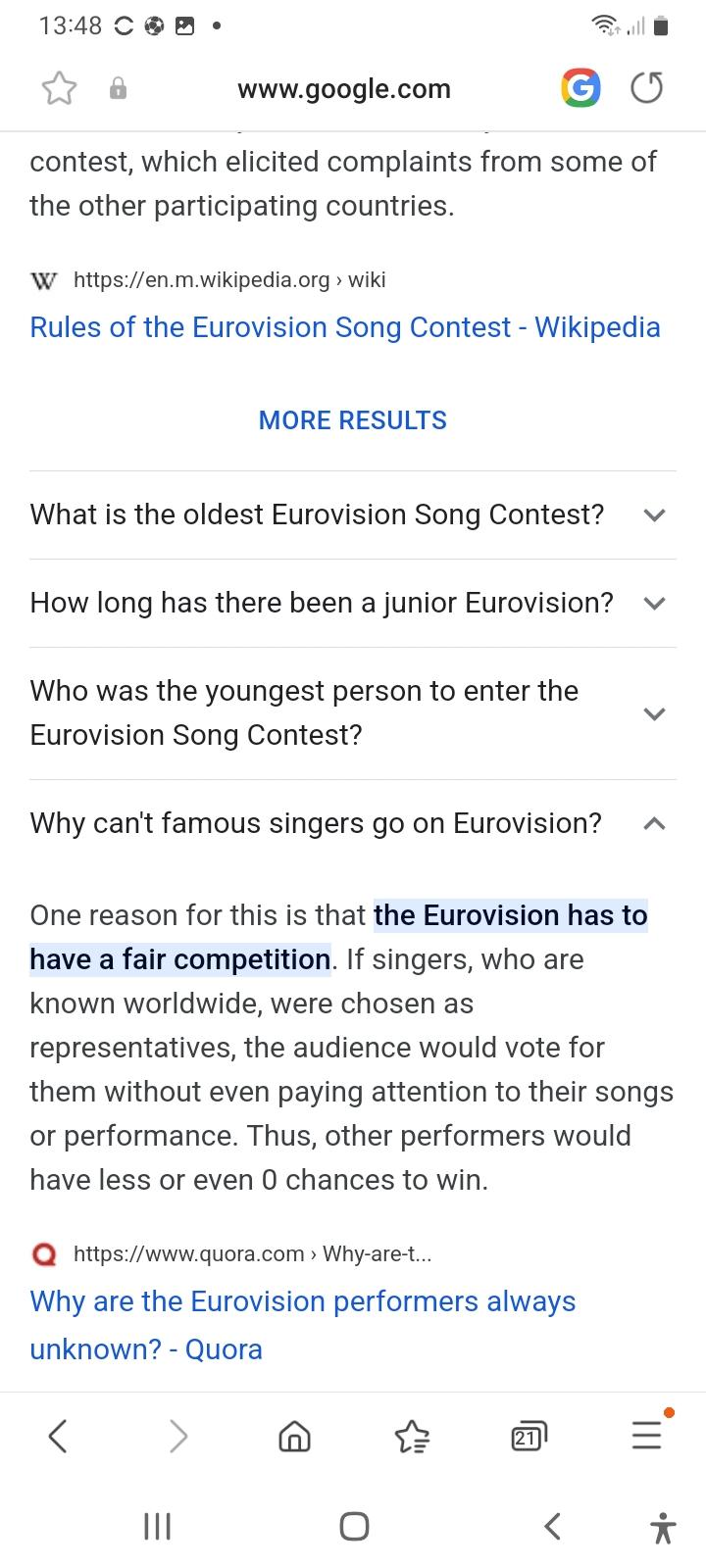Bookmark this page with the star icon
706x1568 pixels.
click(x=59, y=89)
